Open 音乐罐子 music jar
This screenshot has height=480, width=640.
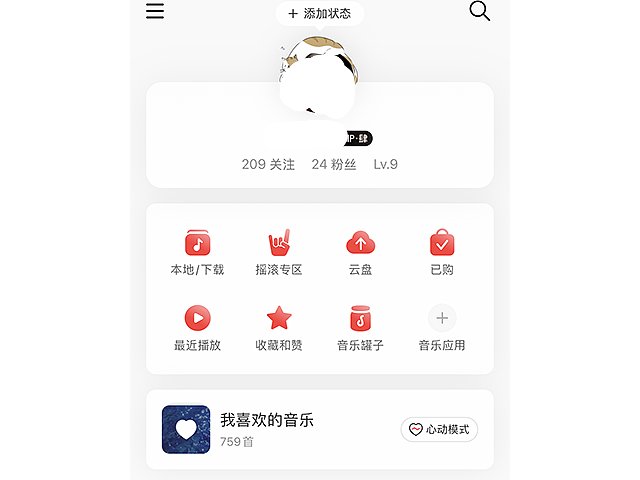click(x=360, y=328)
